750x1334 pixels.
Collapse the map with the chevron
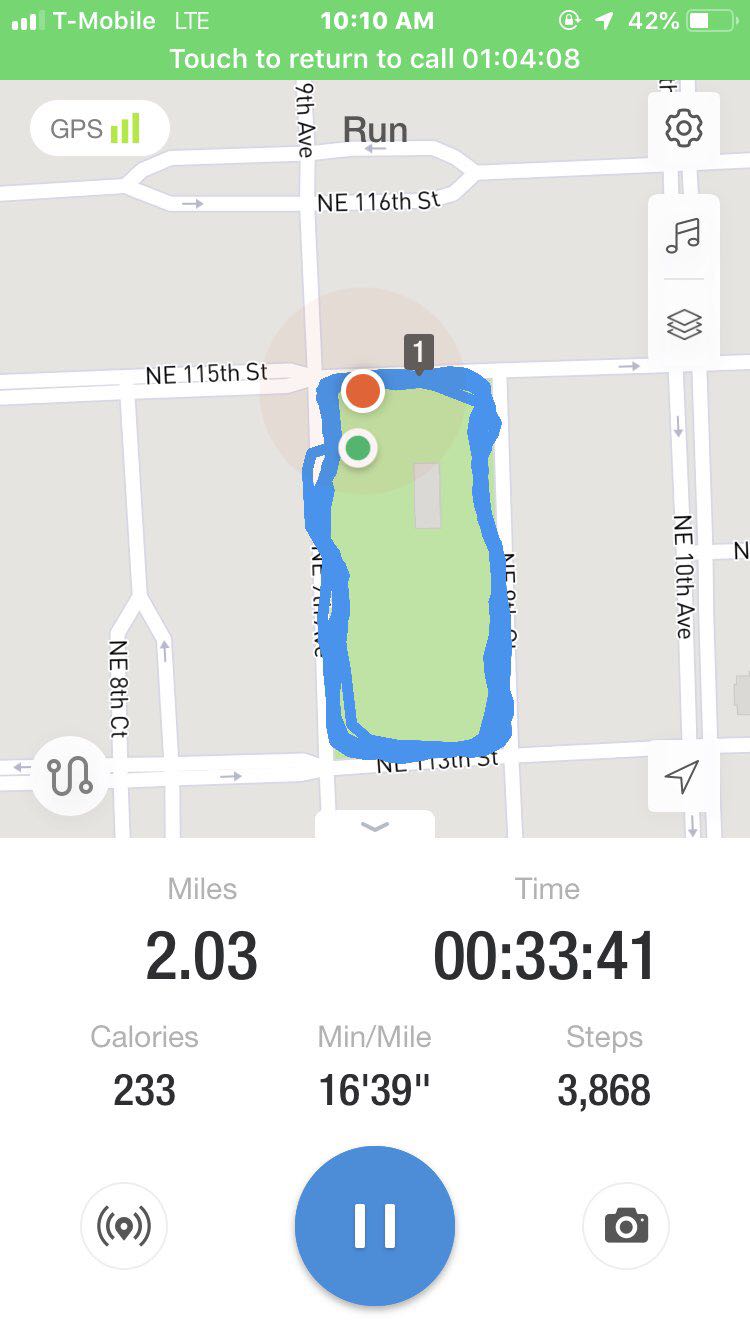pos(375,826)
